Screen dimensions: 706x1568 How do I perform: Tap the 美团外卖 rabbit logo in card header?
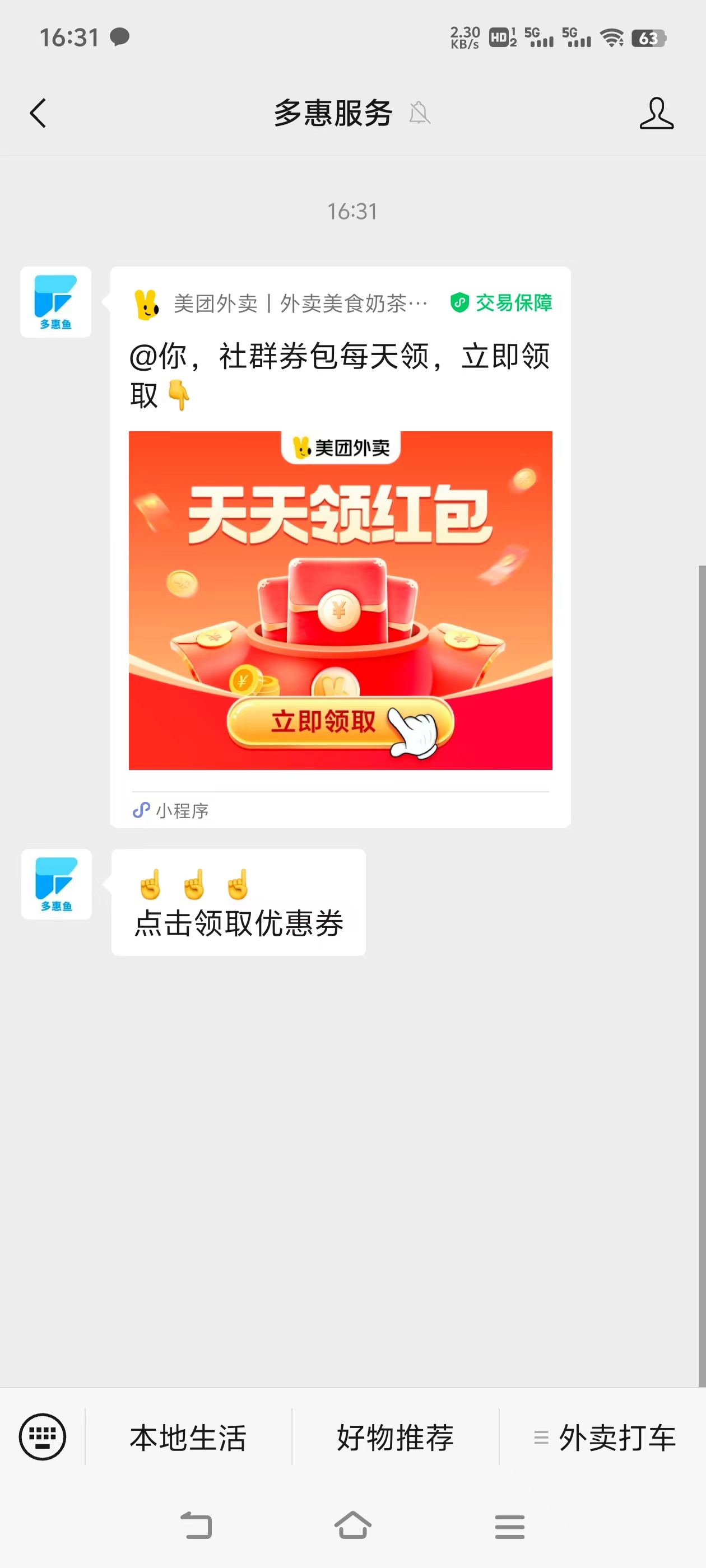(145, 302)
